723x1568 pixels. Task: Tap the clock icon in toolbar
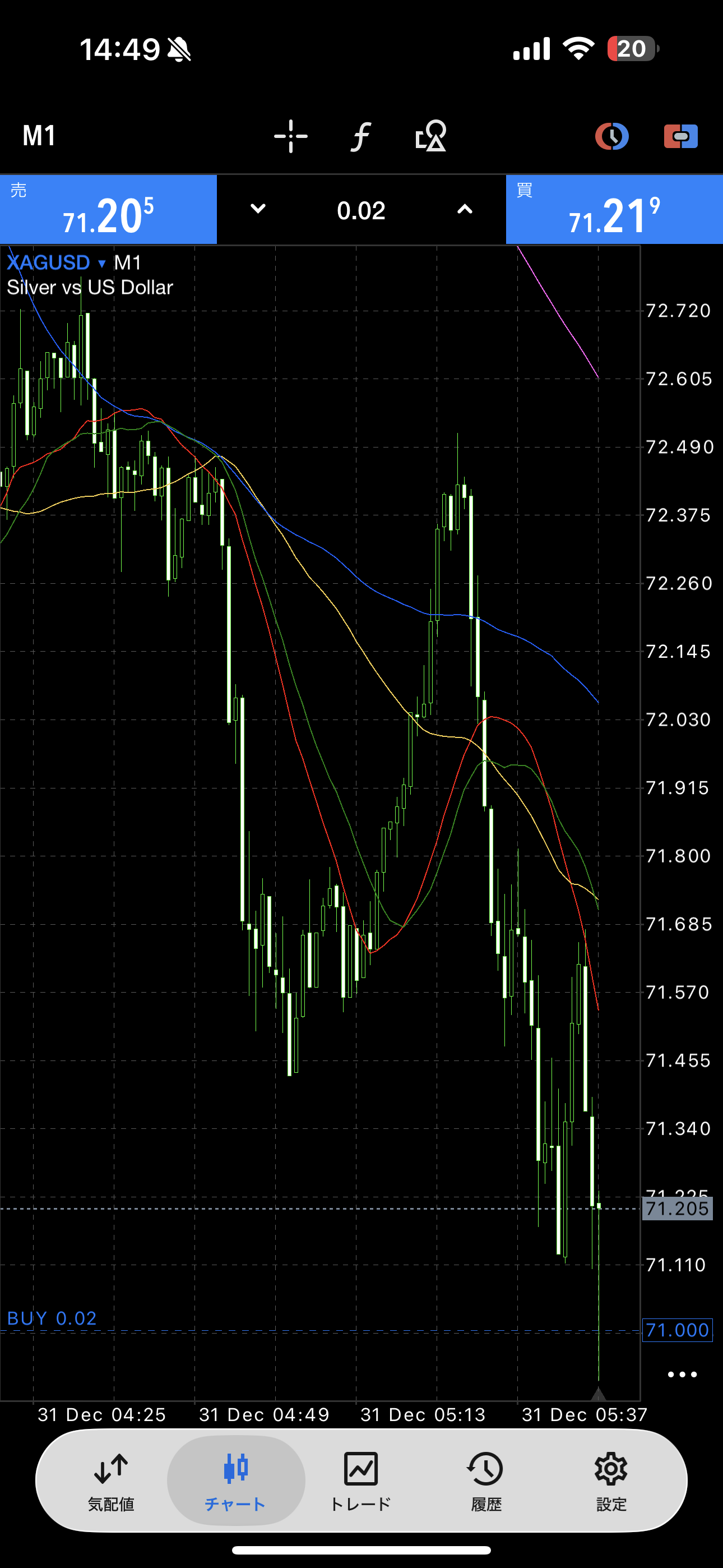pos(611,136)
